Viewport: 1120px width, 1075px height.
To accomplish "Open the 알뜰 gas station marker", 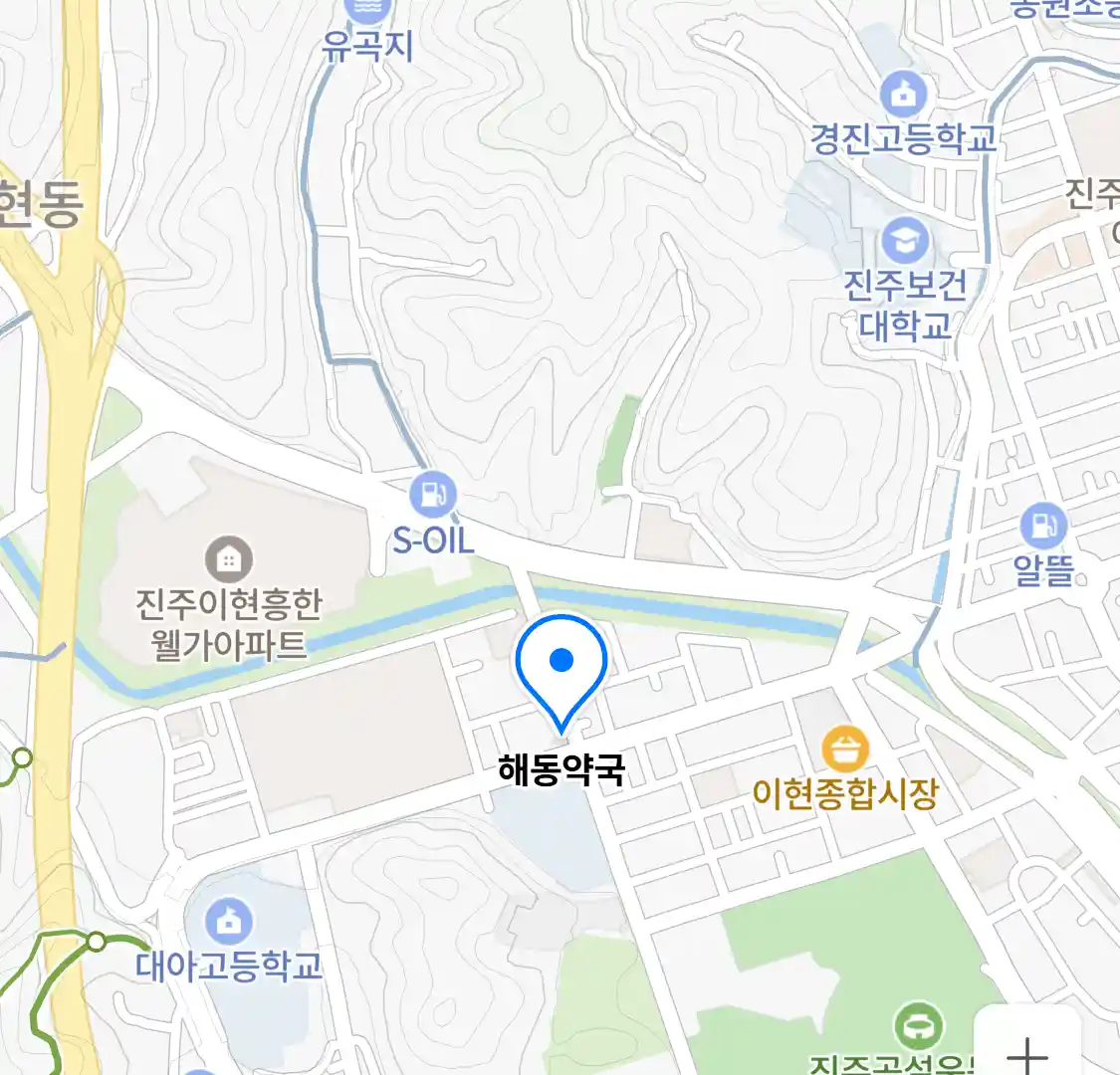I will point(1043,526).
